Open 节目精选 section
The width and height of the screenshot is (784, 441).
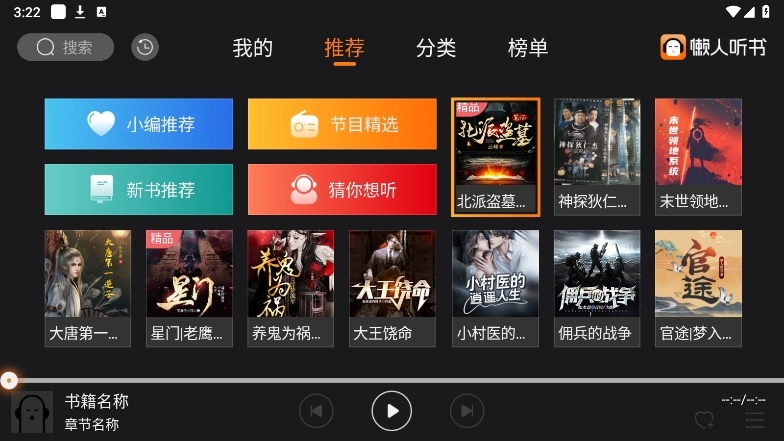coord(342,124)
